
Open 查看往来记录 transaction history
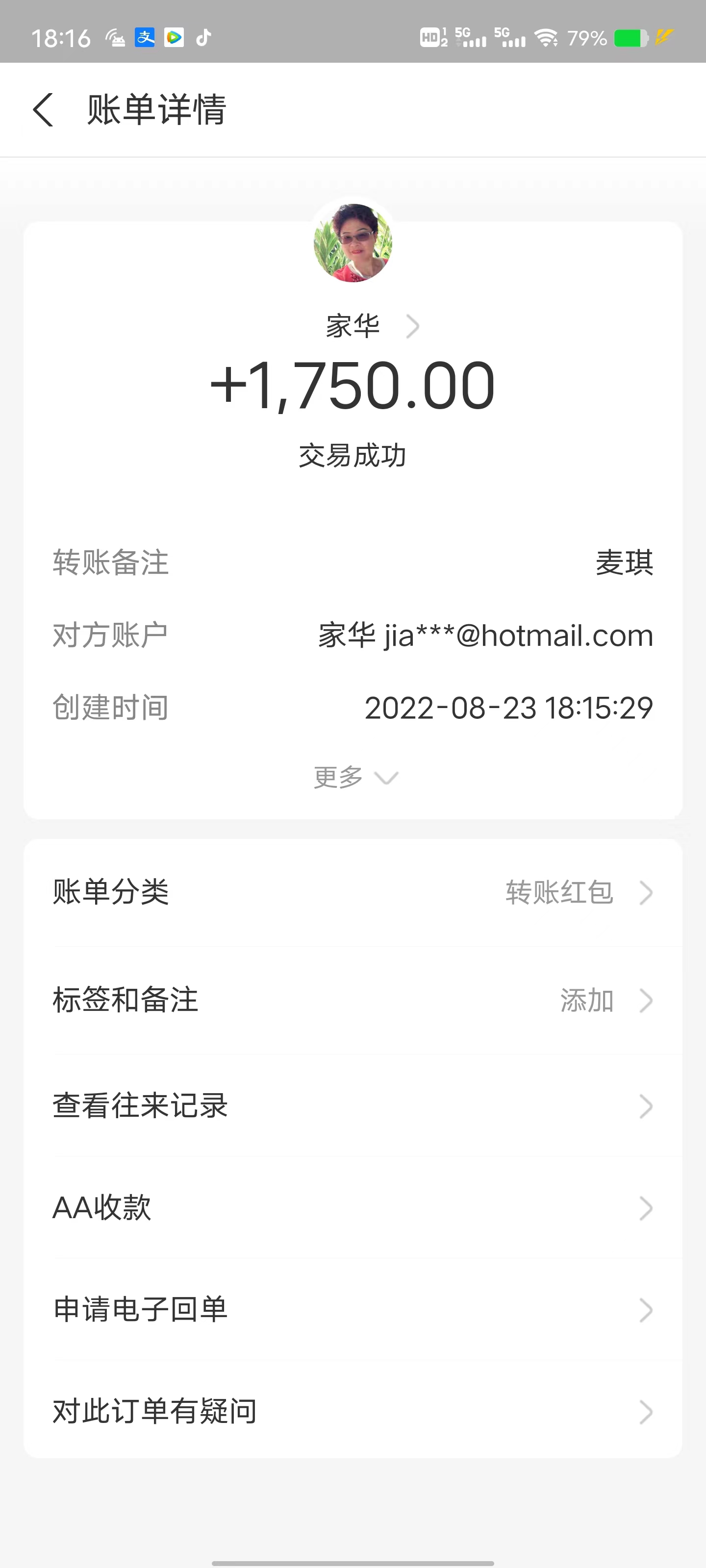[x=353, y=1106]
